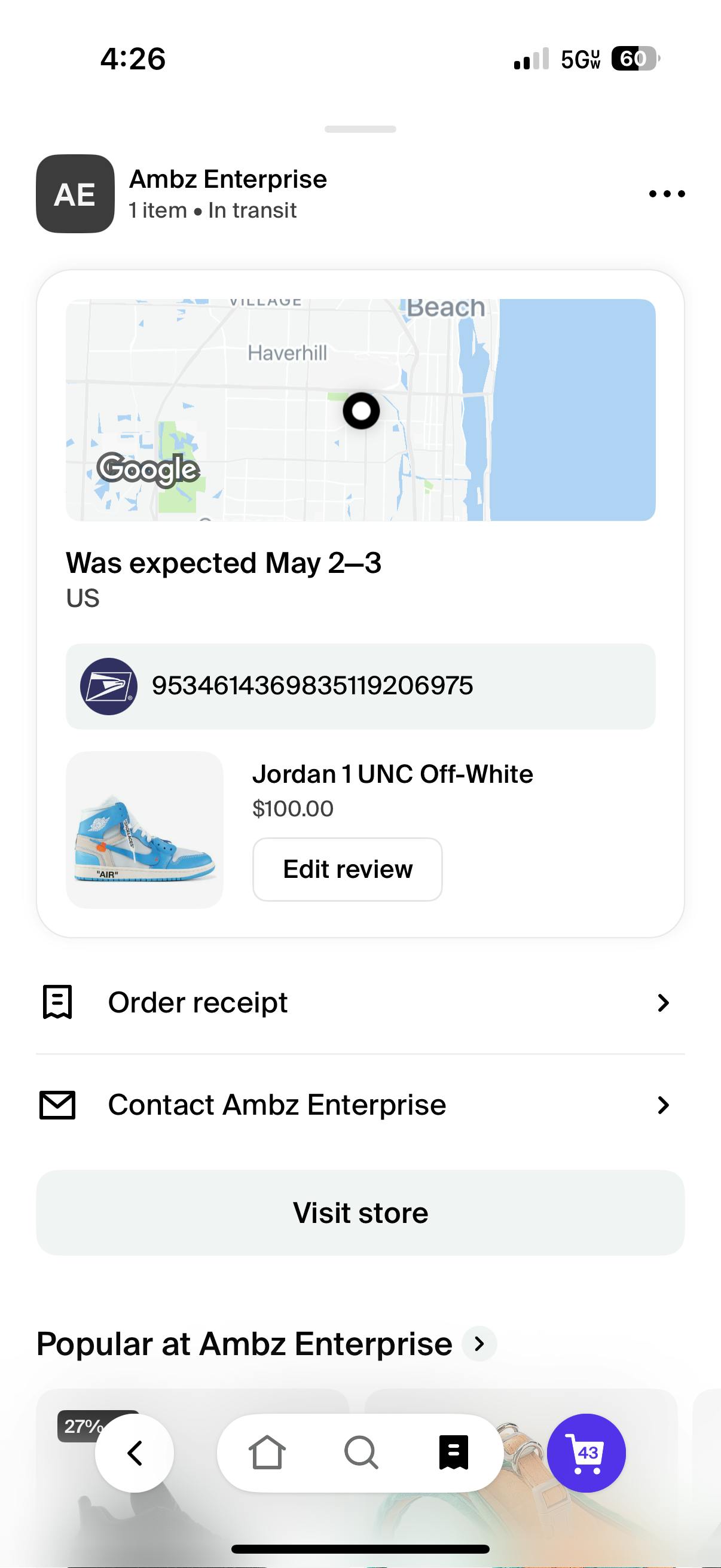
Task: Switch to the Orders tab
Action: (x=454, y=1453)
